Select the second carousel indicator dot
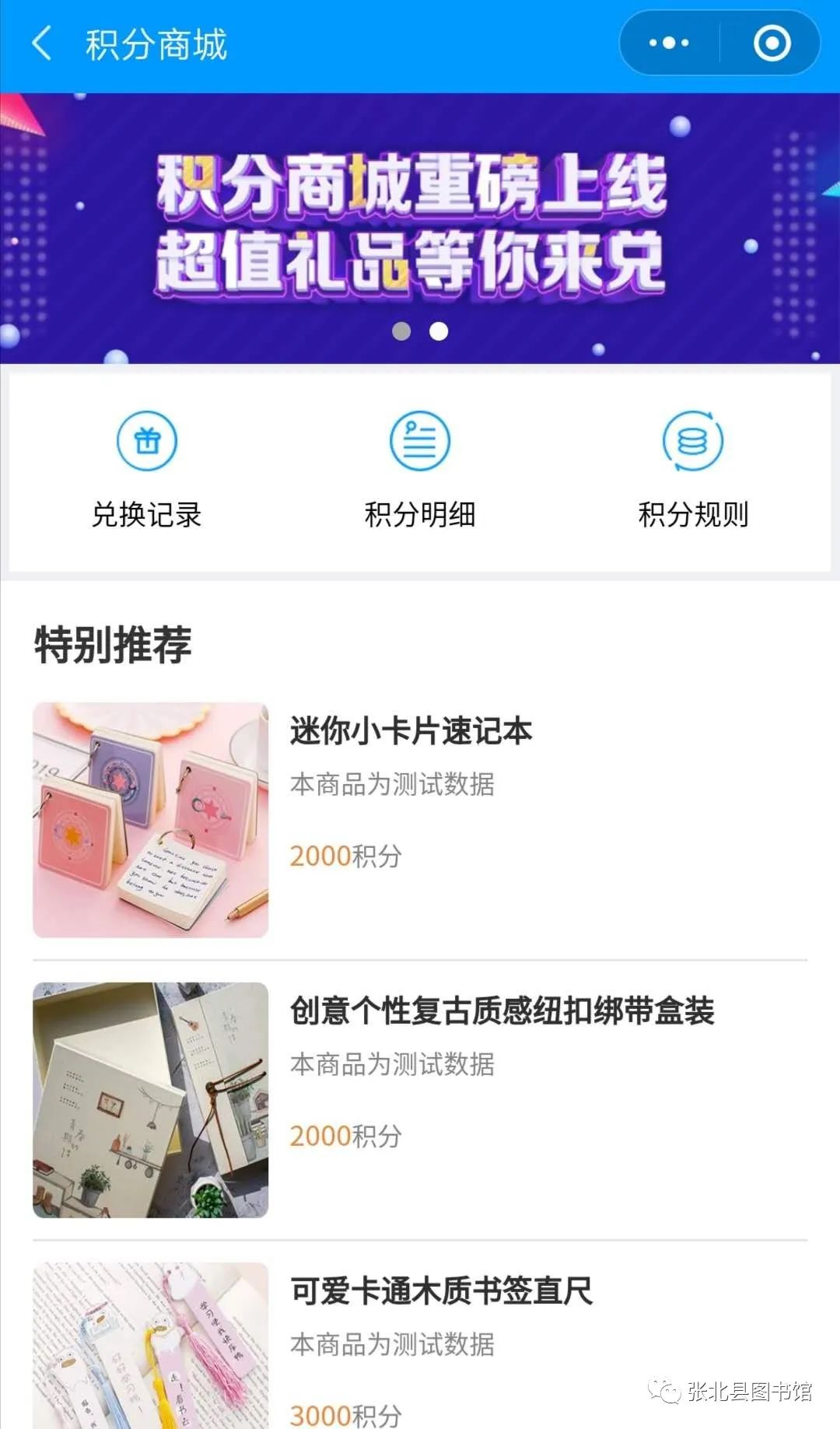 [439, 333]
